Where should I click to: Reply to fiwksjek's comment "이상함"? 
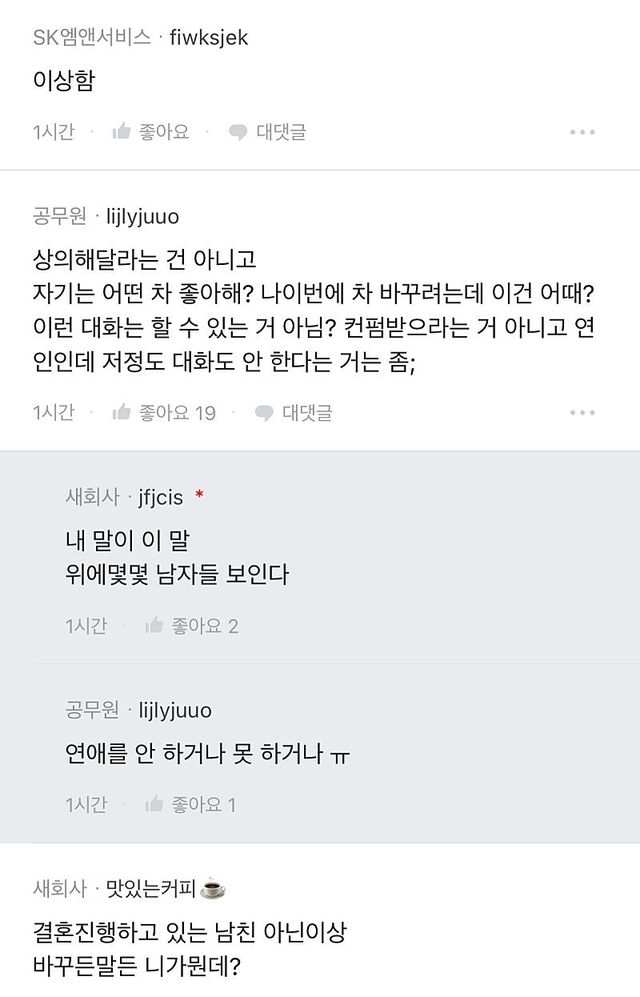(267, 132)
